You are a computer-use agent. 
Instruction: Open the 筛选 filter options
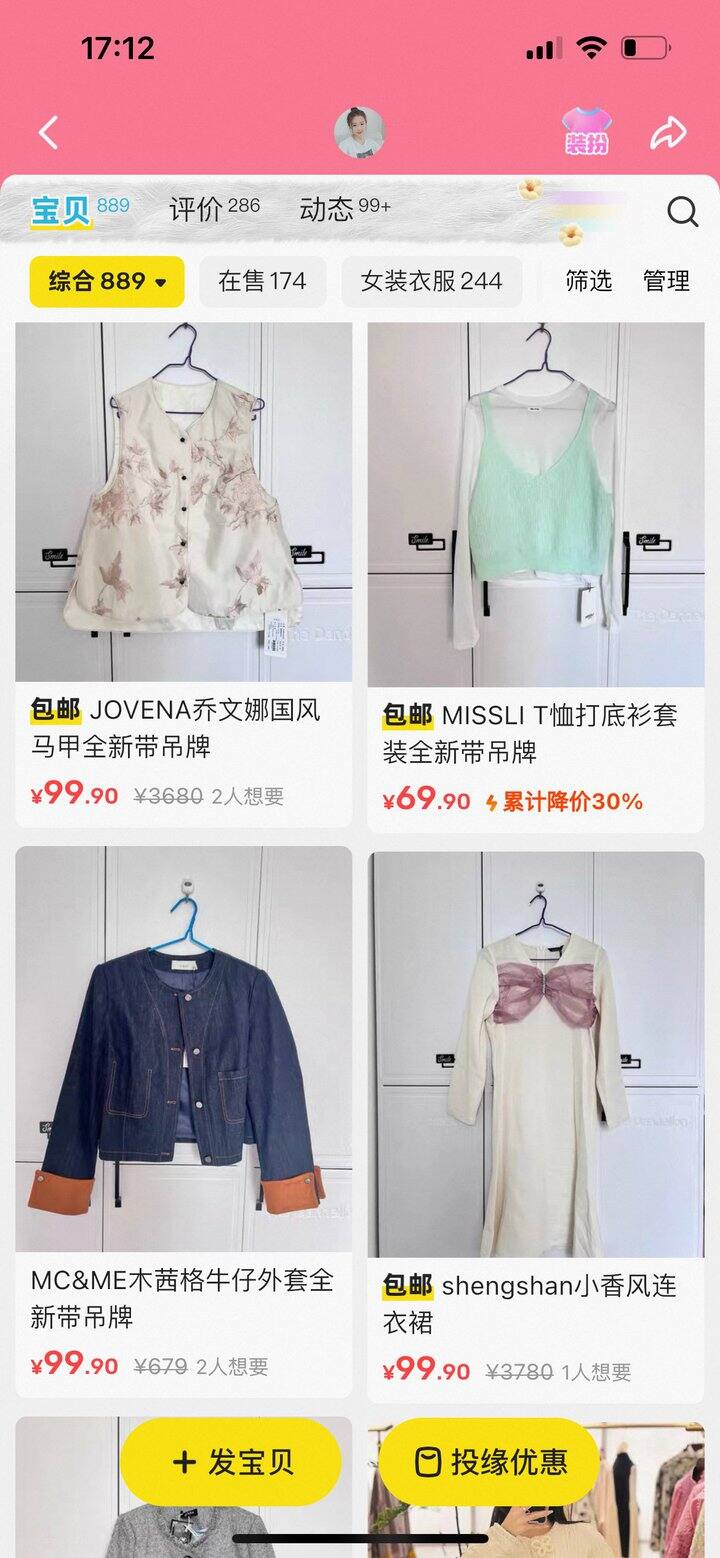(588, 282)
